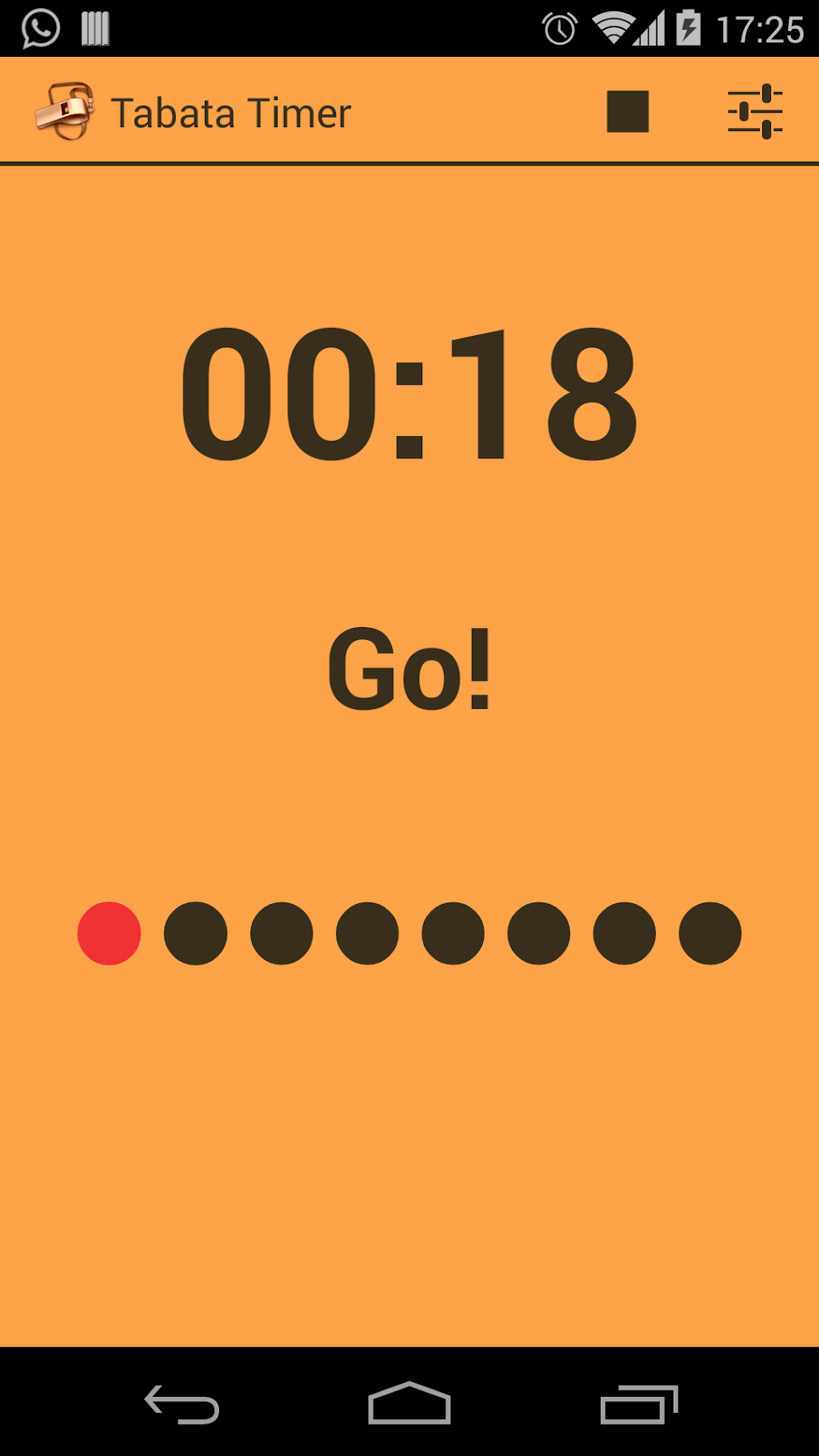Go back using the navigation bar

(x=182, y=1404)
